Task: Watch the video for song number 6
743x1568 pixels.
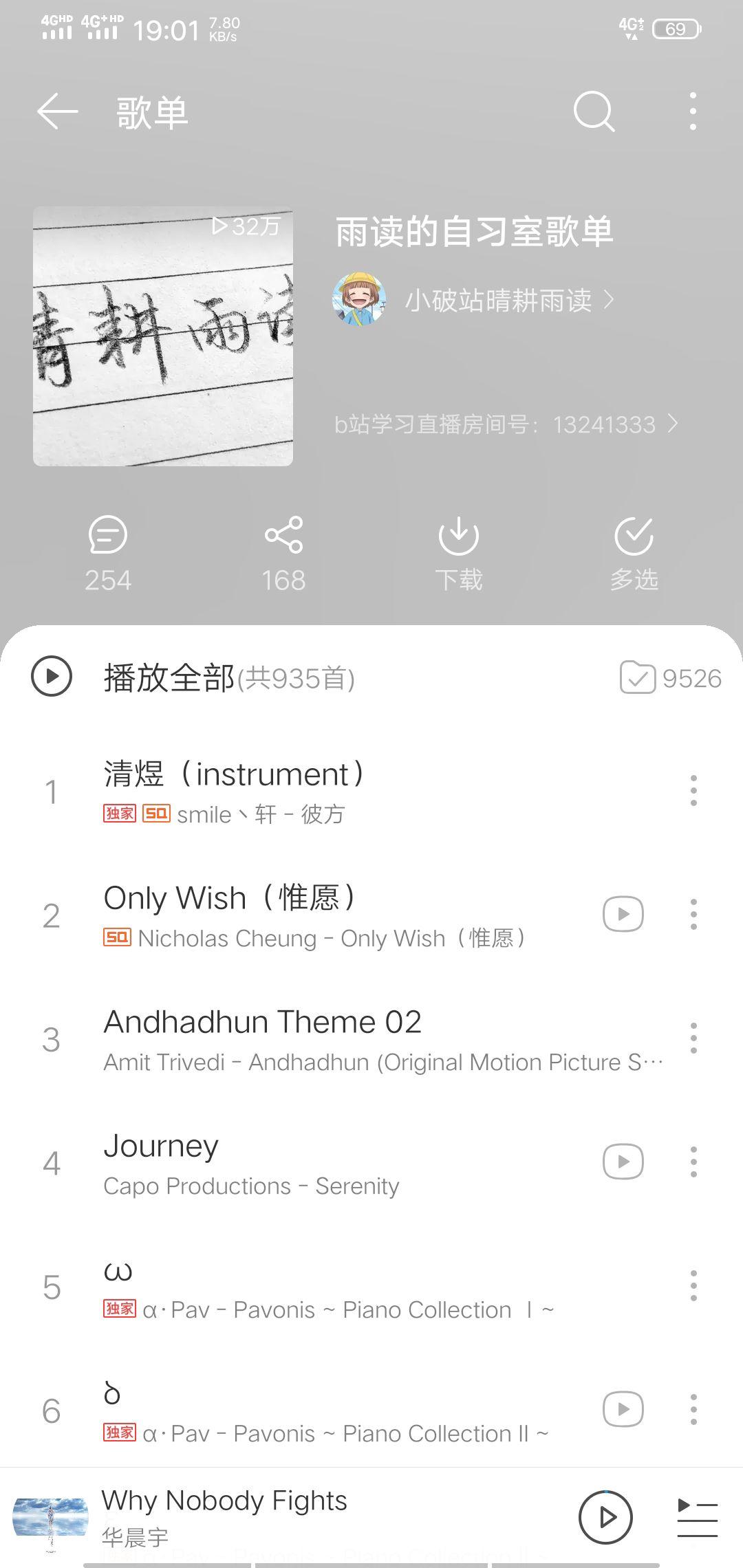Action: pos(623,1409)
